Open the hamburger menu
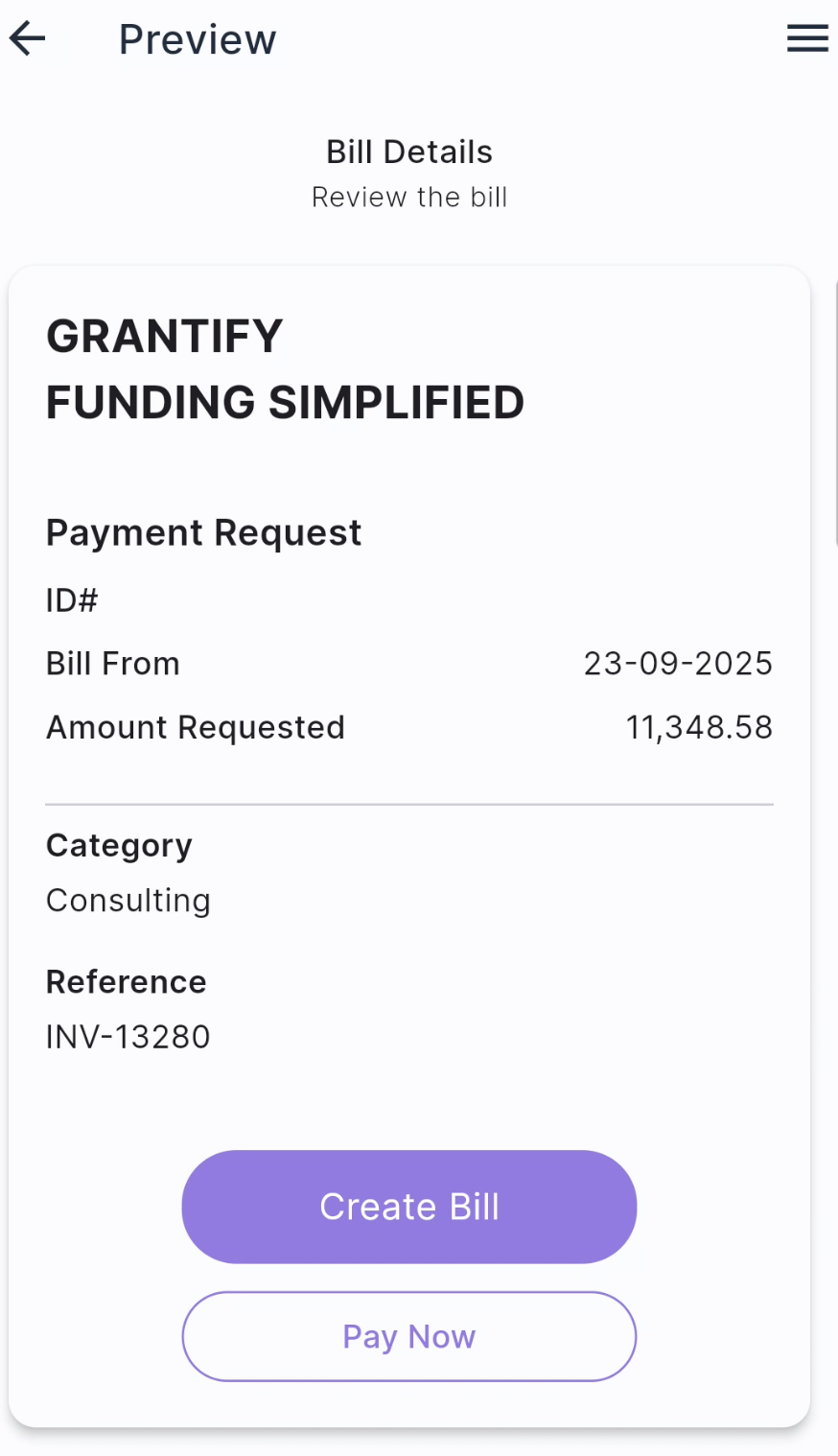The image size is (838, 1456). (x=807, y=39)
